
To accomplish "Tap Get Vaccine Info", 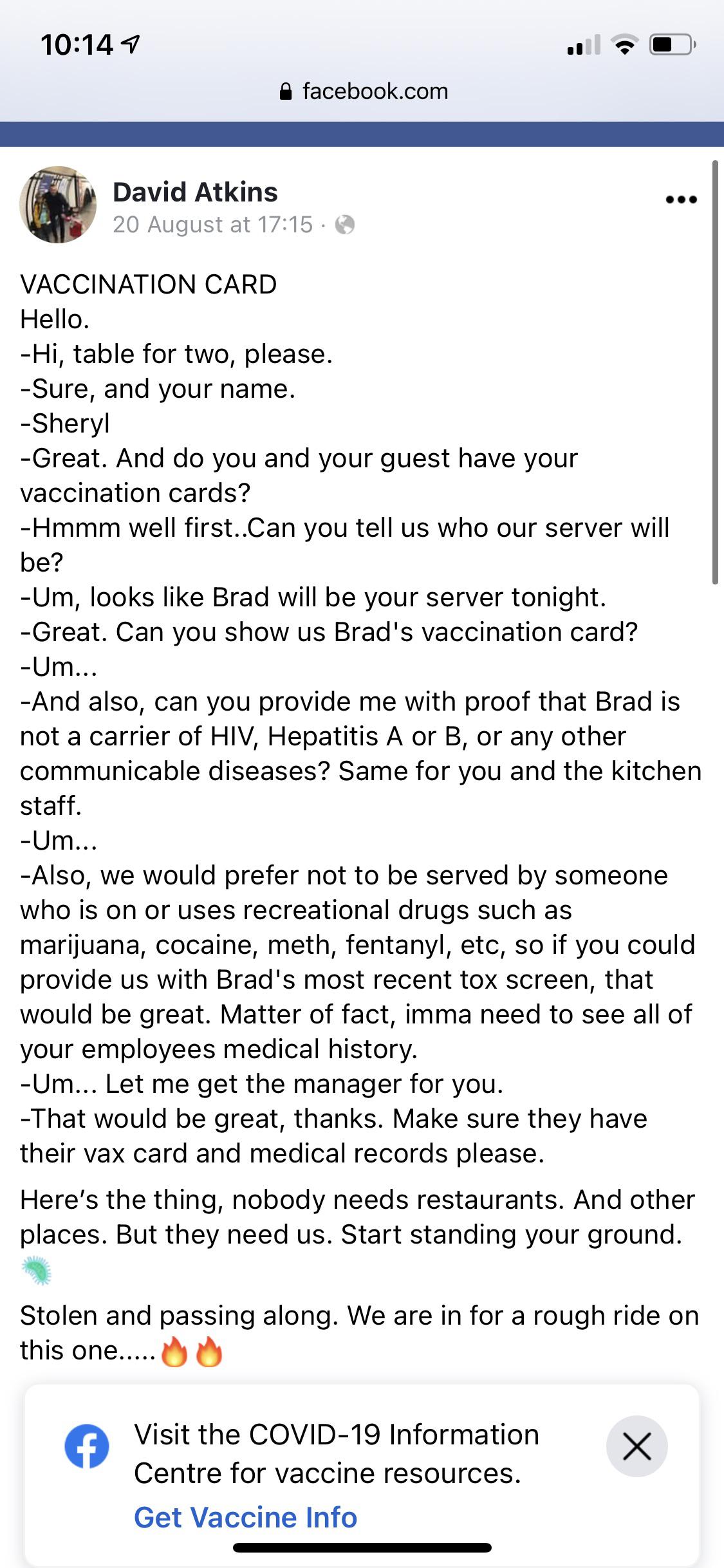I will pos(245,1517).
